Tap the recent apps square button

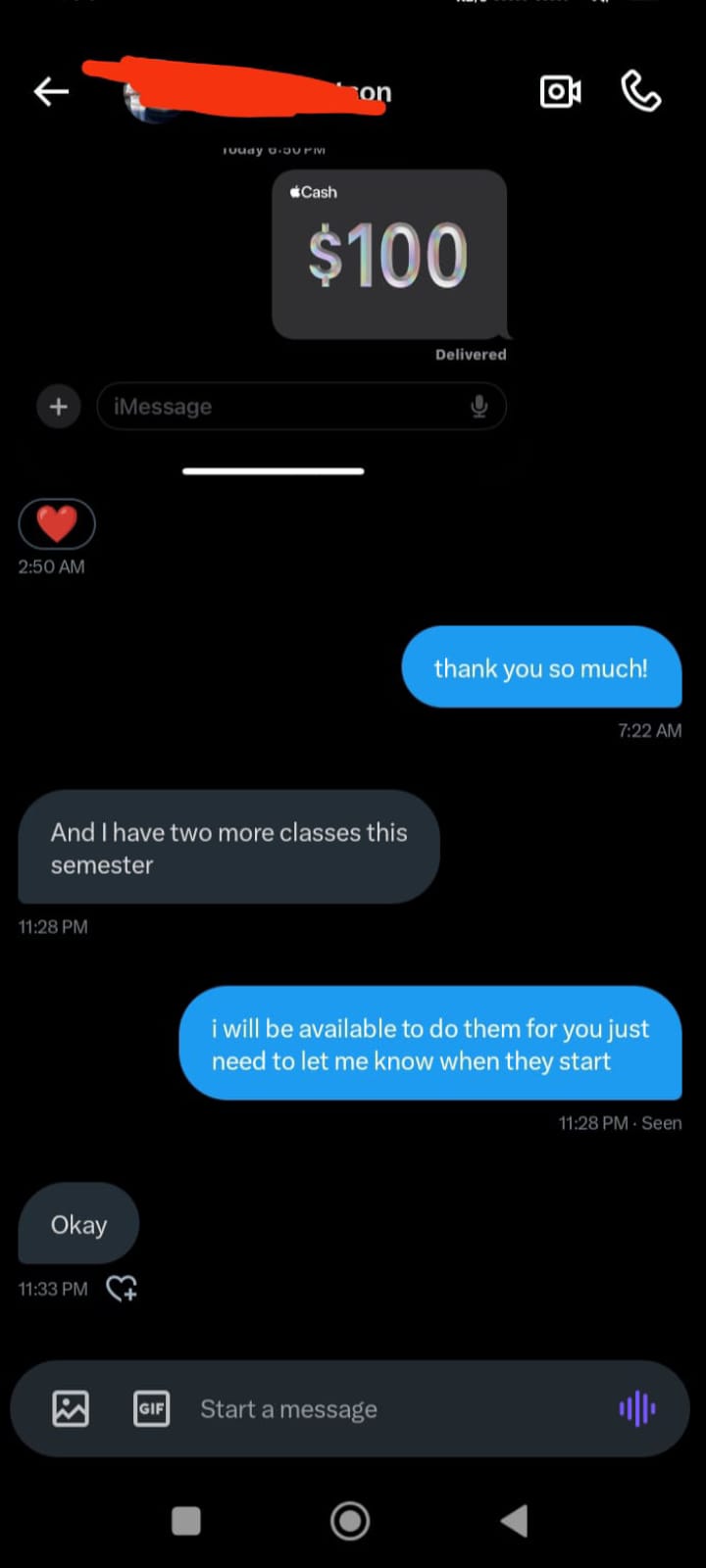185,1520
